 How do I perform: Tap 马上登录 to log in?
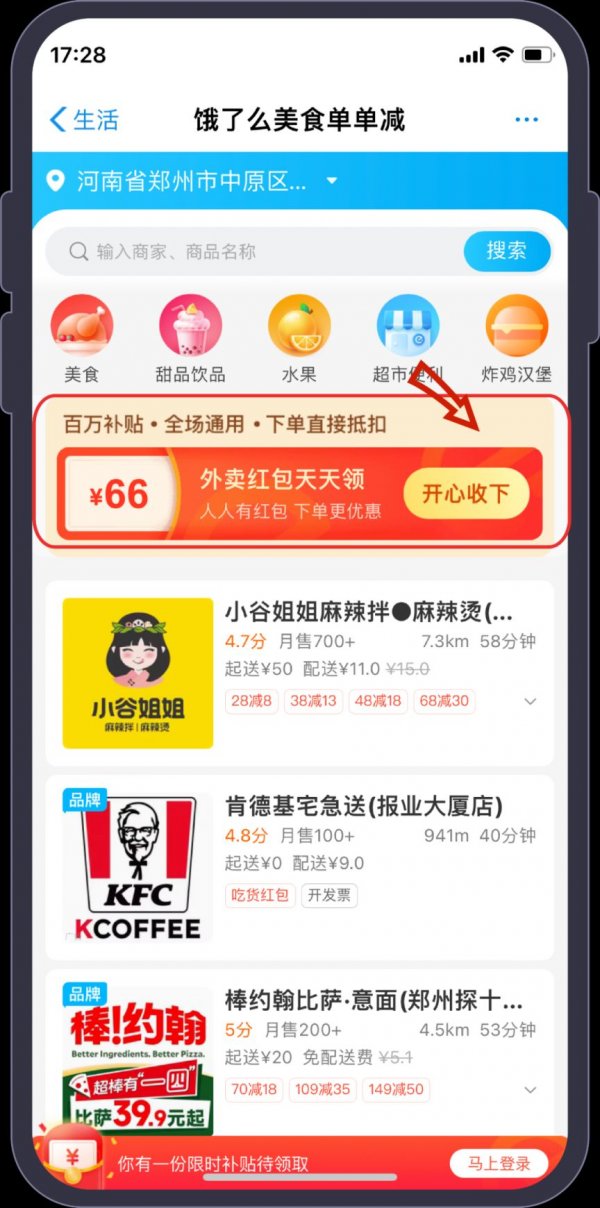498,1163
